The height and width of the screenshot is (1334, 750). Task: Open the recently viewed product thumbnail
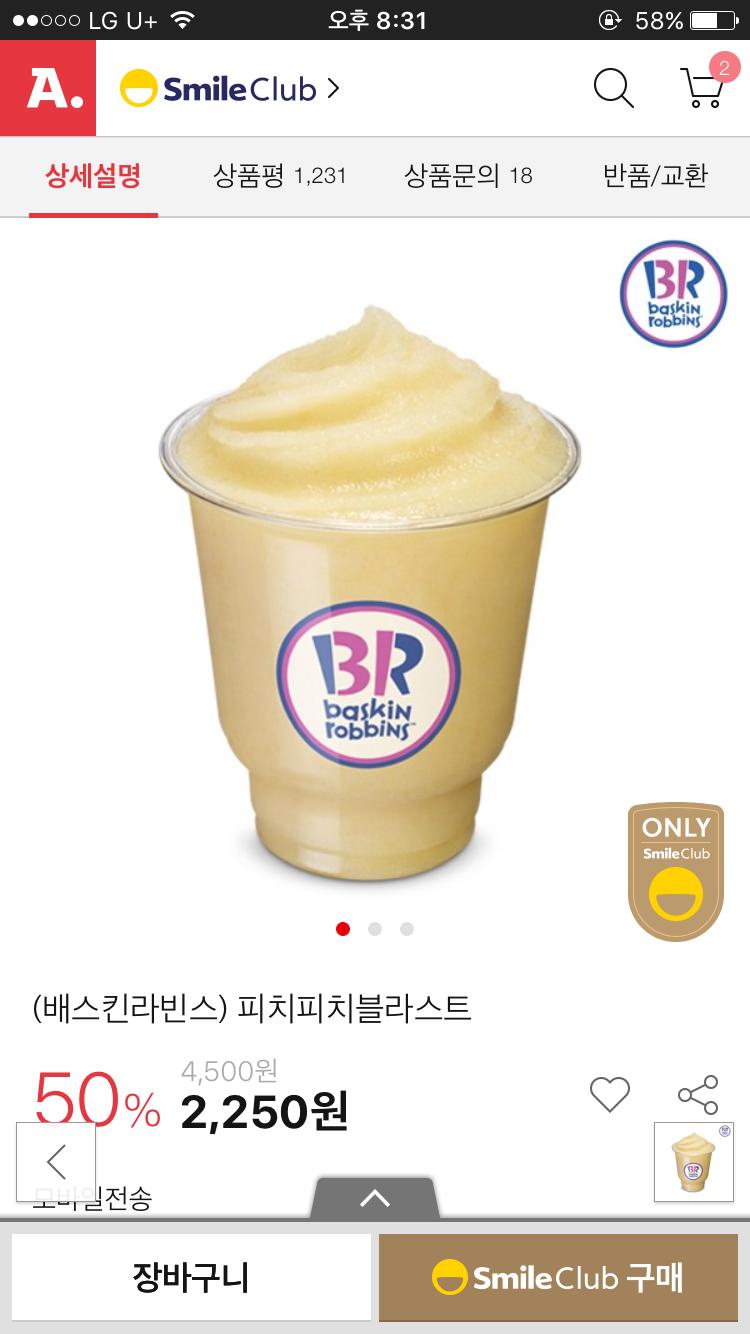pos(693,1161)
